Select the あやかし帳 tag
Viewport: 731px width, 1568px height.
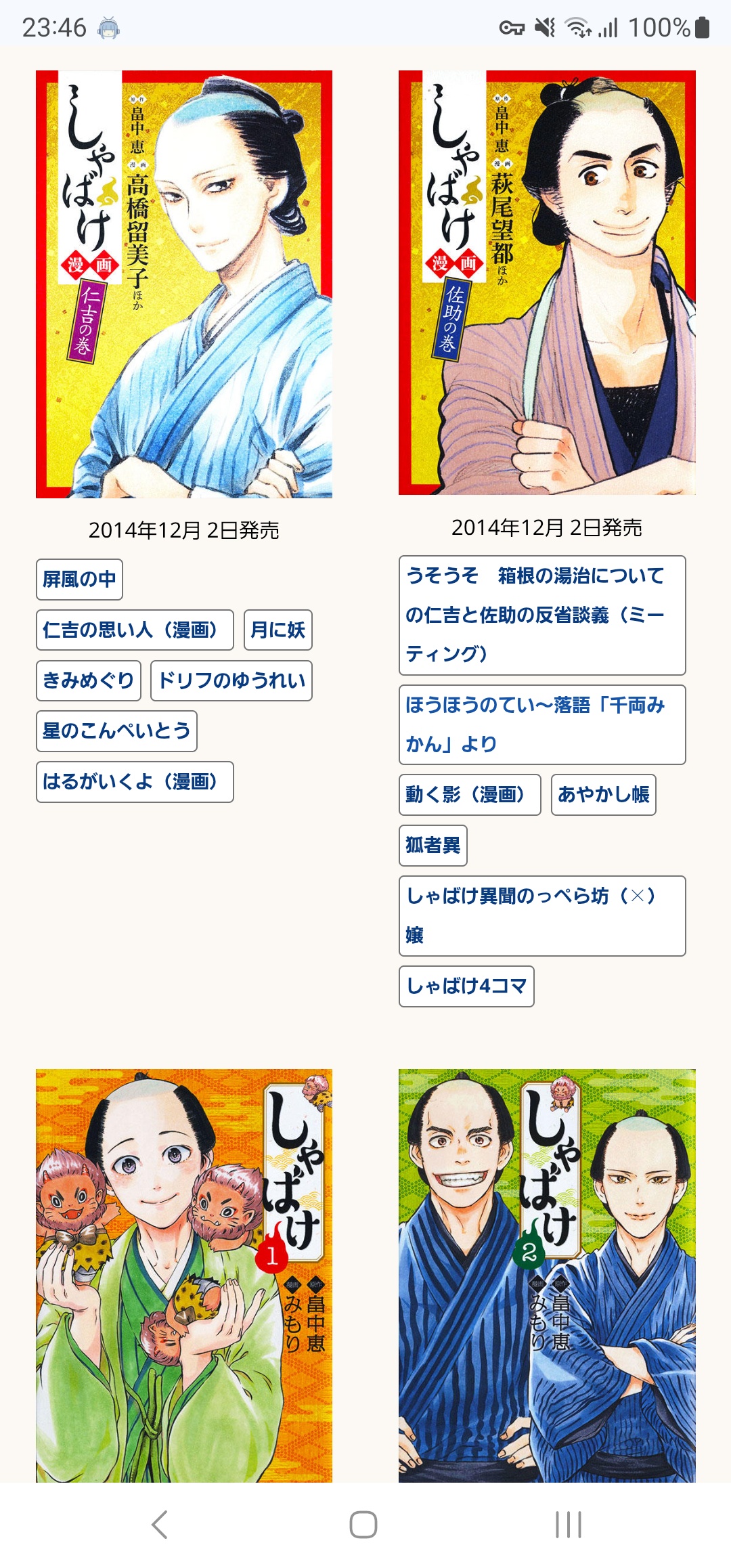click(x=603, y=795)
